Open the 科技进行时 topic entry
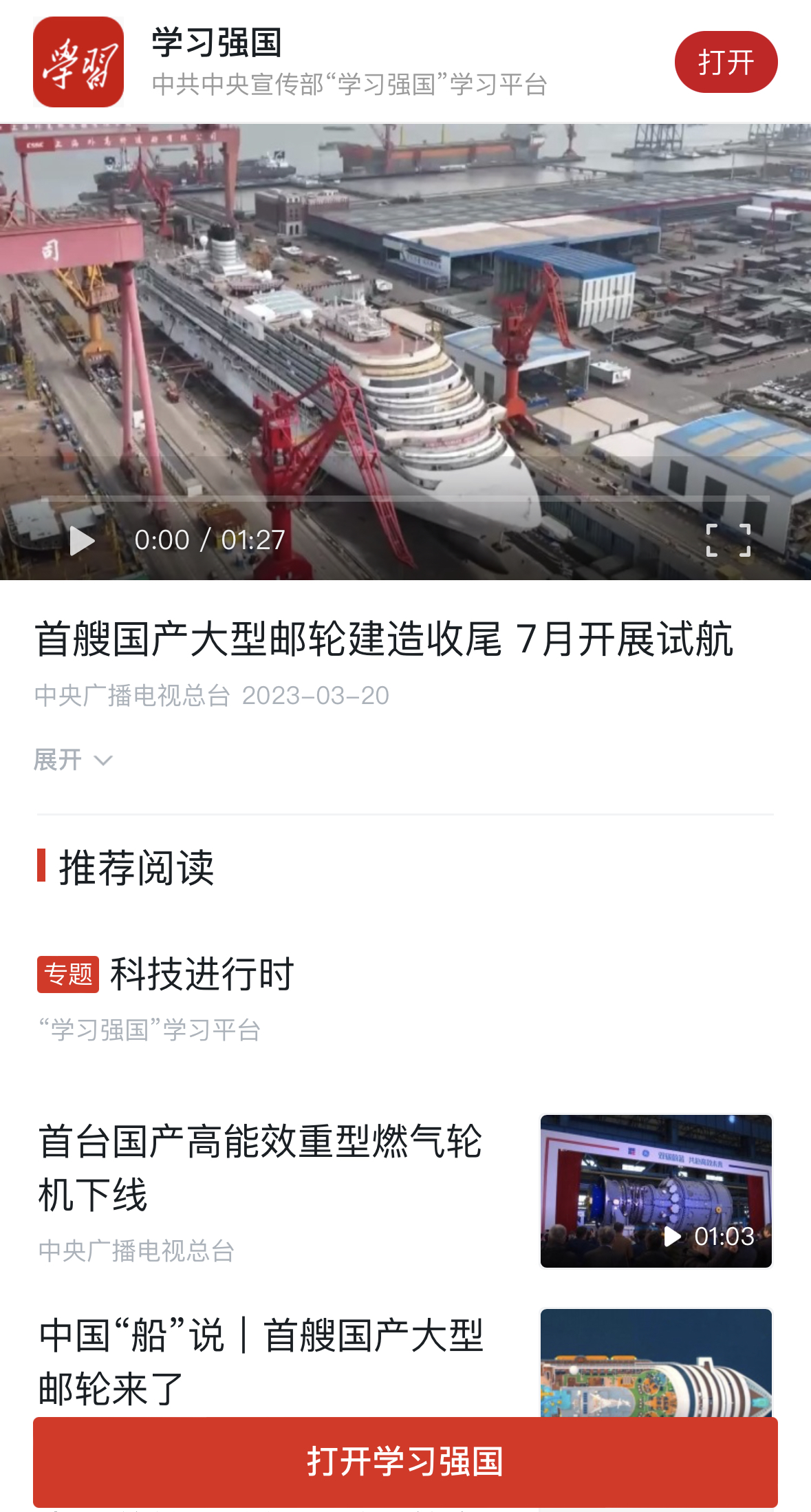Viewport: 811px width, 1512px height. (x=198, y=972)
